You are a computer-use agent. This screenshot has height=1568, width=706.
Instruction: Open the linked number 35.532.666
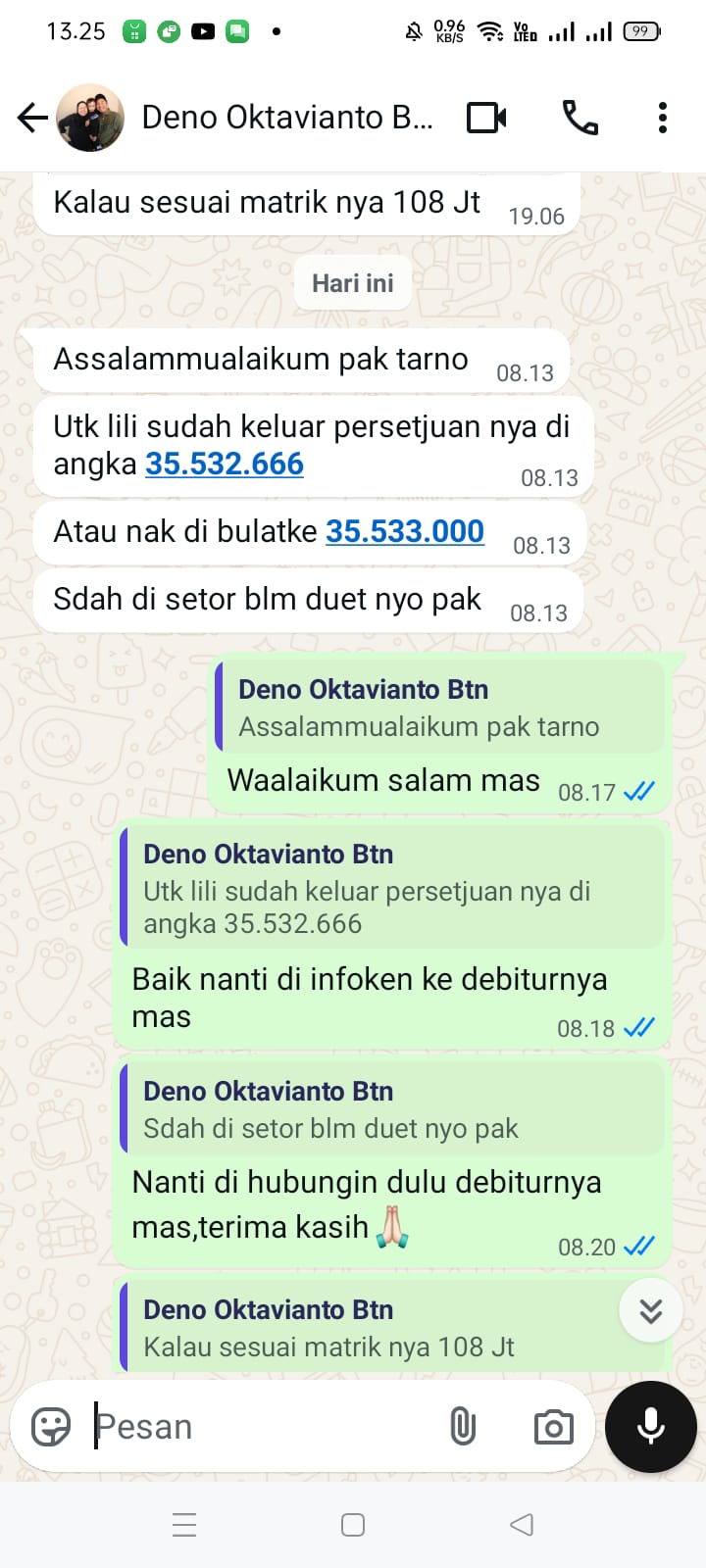pos(224,464)
